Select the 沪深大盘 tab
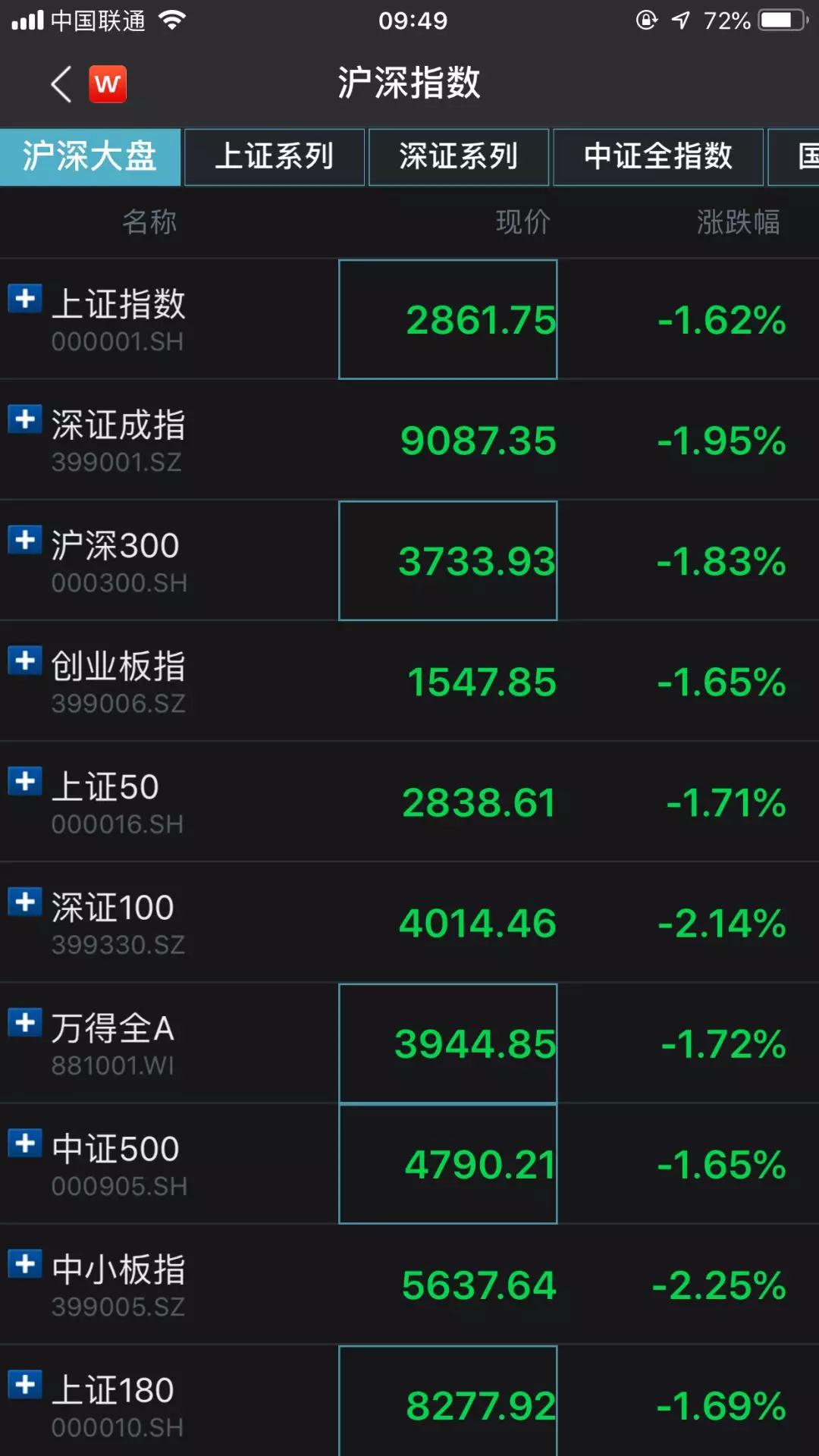 90,157
